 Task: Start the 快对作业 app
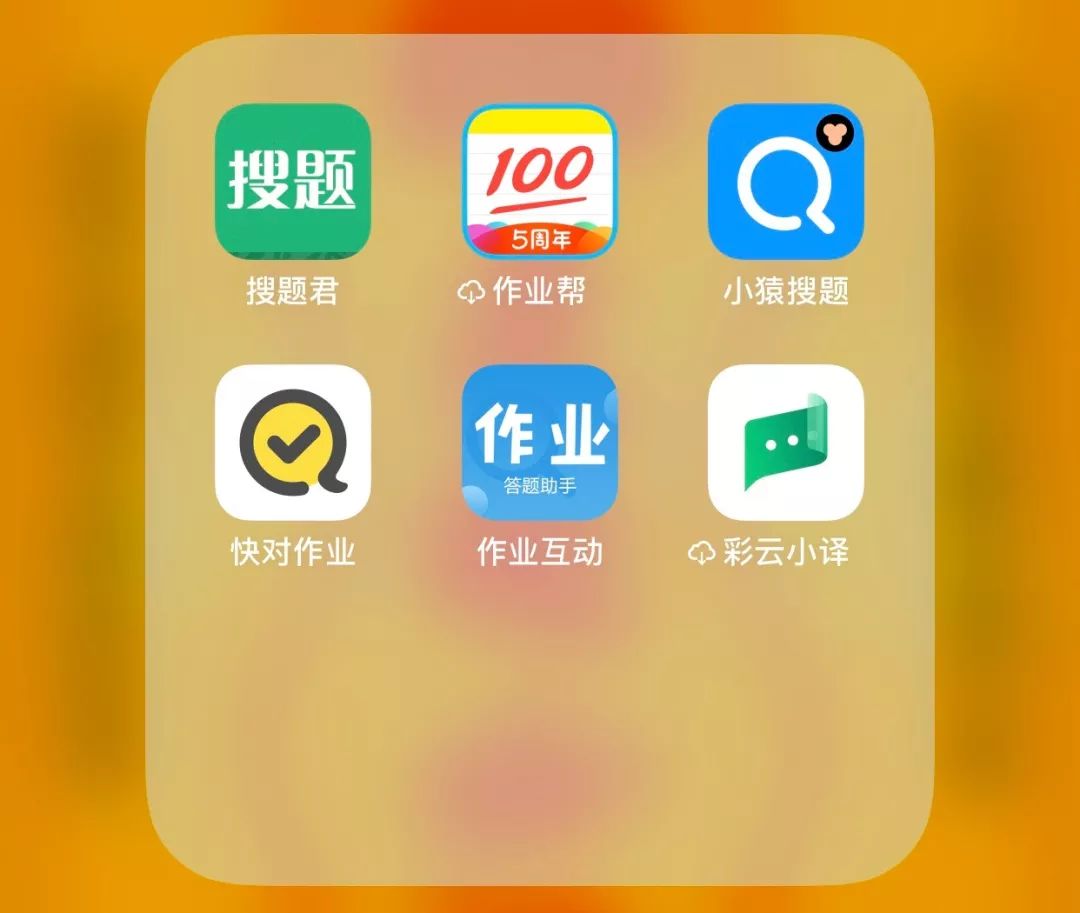pos(292,443)
